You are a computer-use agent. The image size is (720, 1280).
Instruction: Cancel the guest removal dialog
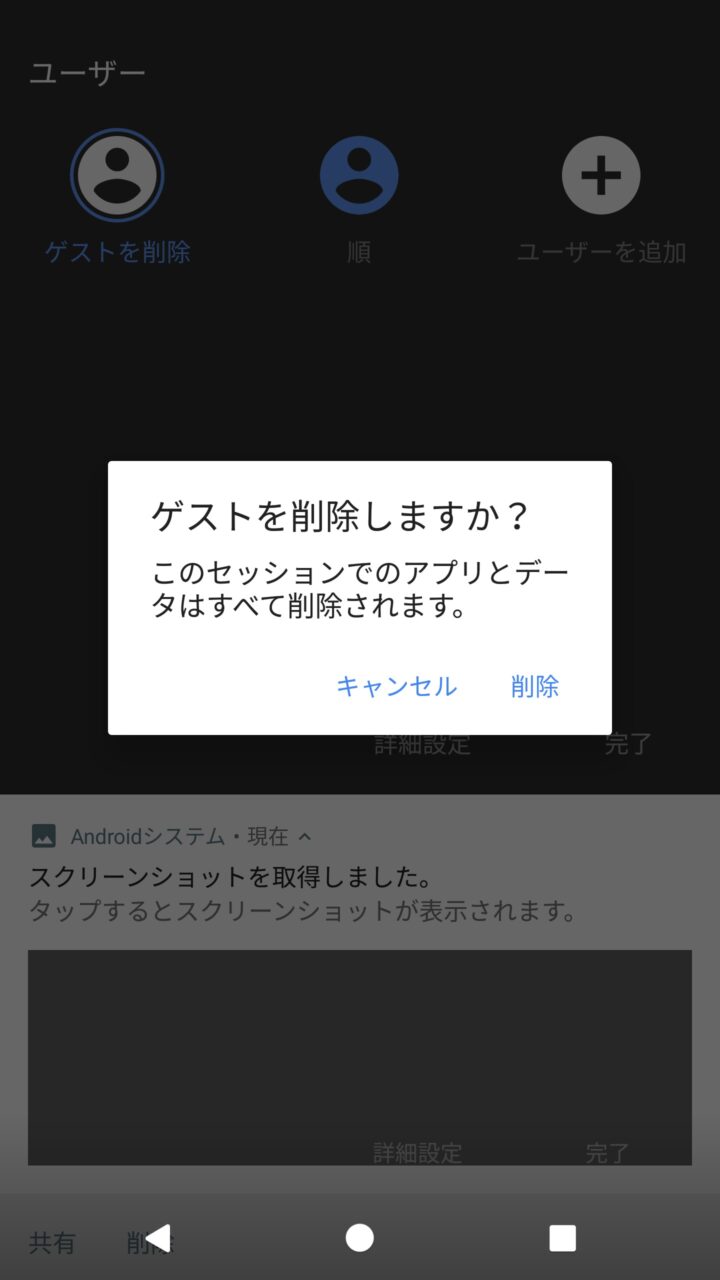point(396,686)
